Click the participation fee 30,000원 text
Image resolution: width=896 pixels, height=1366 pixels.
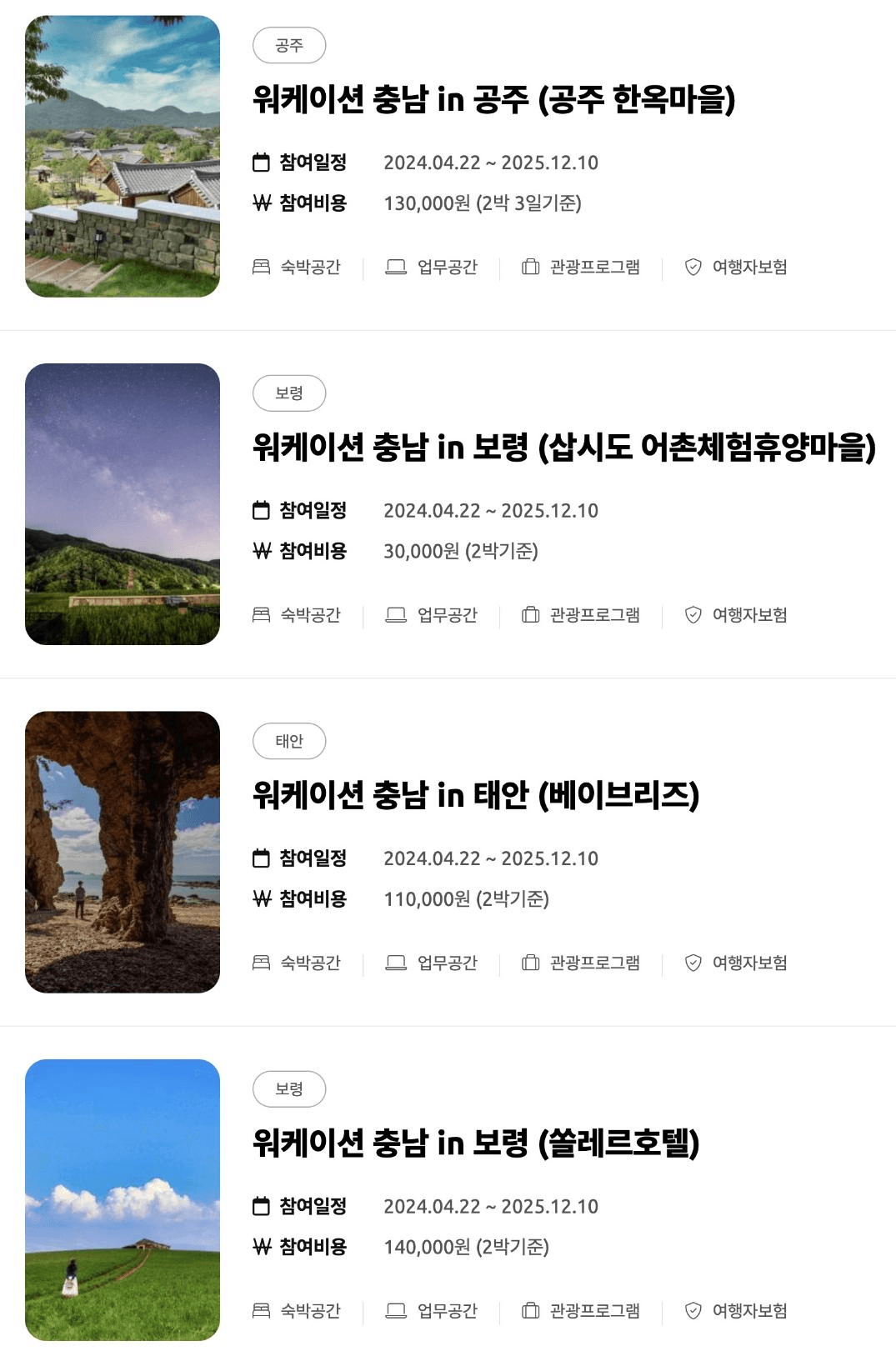click(463, 552)
